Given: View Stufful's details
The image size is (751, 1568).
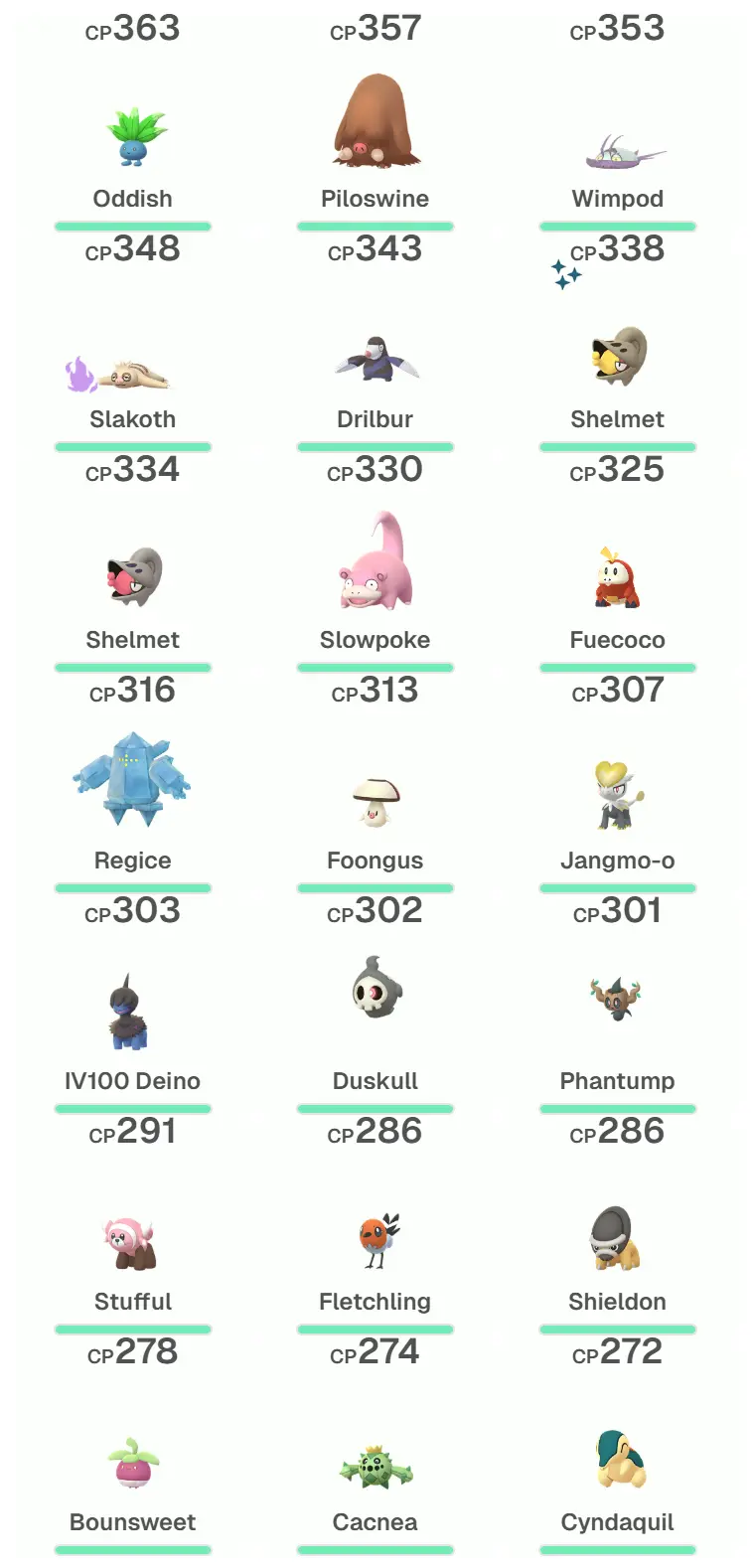Looking at the screenshot, I should 133,1244.
